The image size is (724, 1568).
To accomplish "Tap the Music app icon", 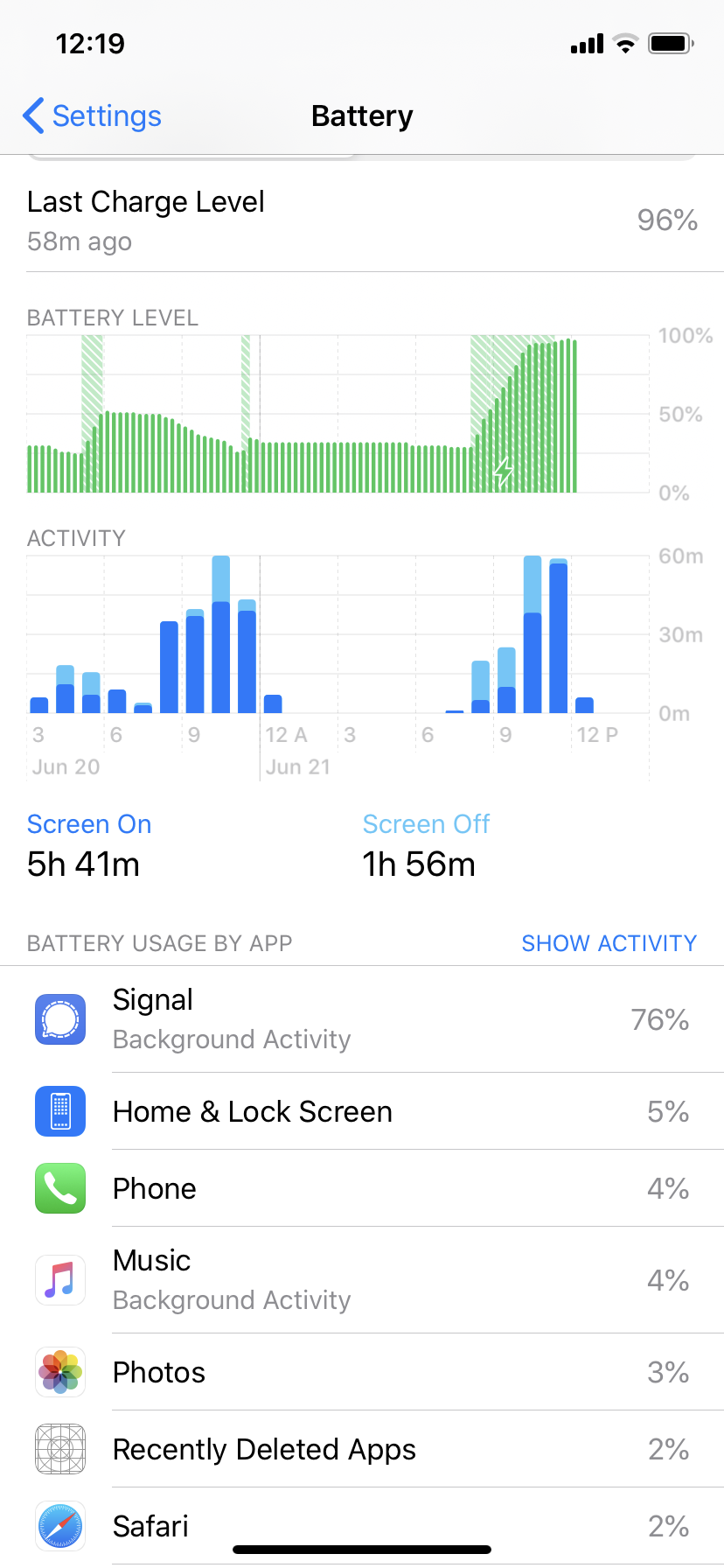I will 59,1279.
